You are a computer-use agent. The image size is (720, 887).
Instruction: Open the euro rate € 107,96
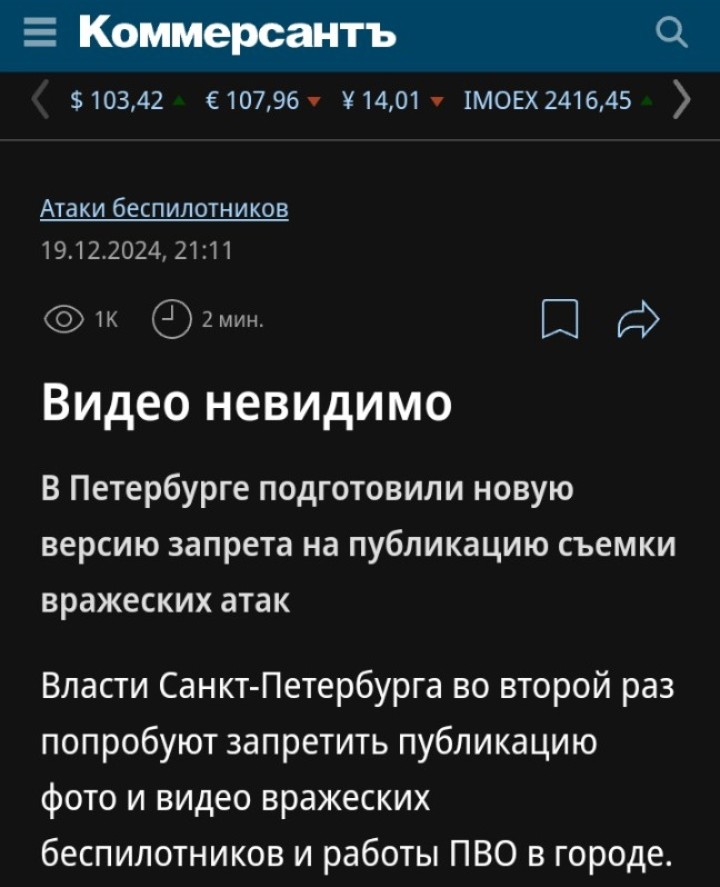(x=252, y=100)
